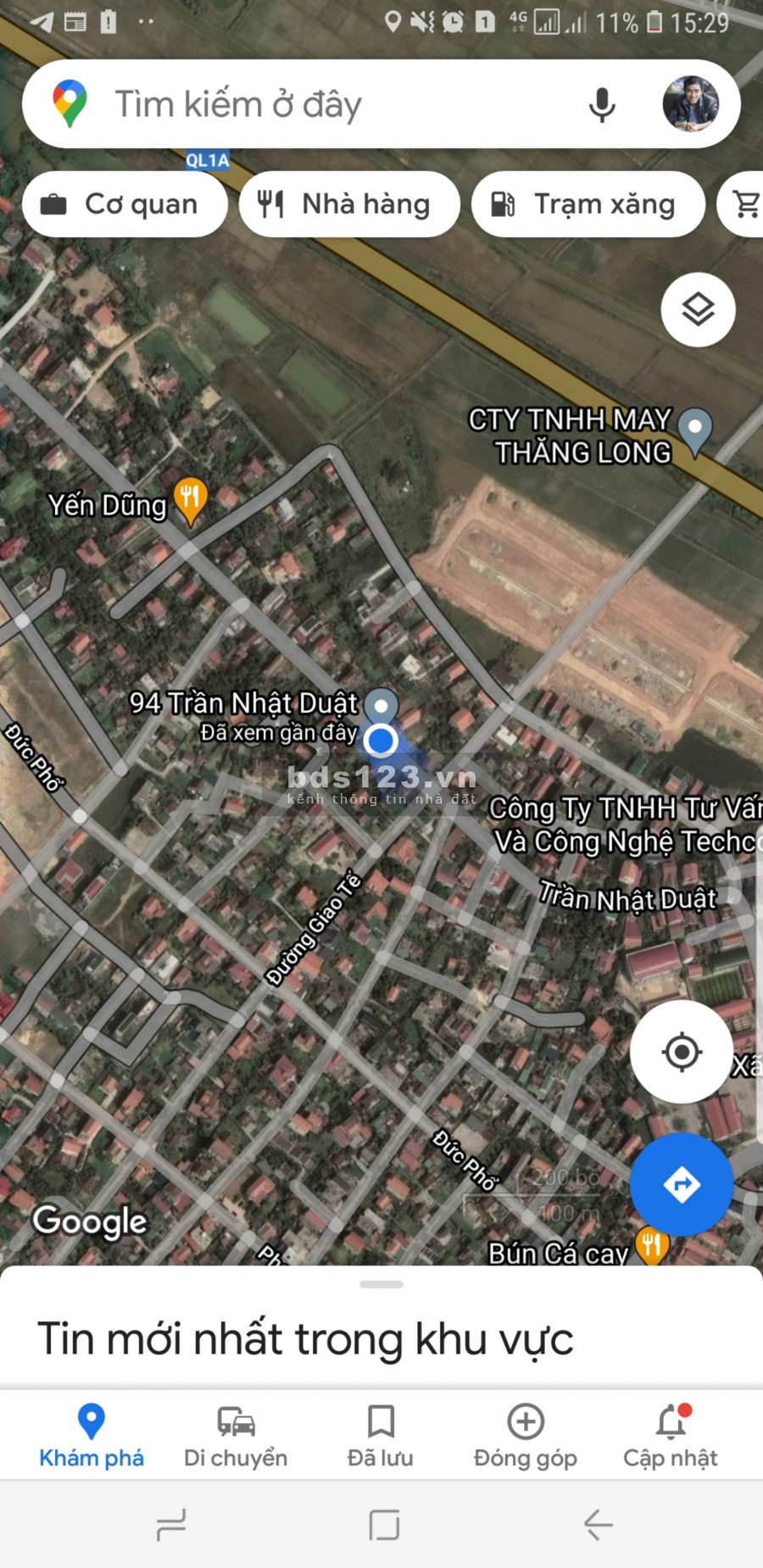Open the Yến Dũng restaurant pin
The image size is (763, 1568).
[191, 498]
